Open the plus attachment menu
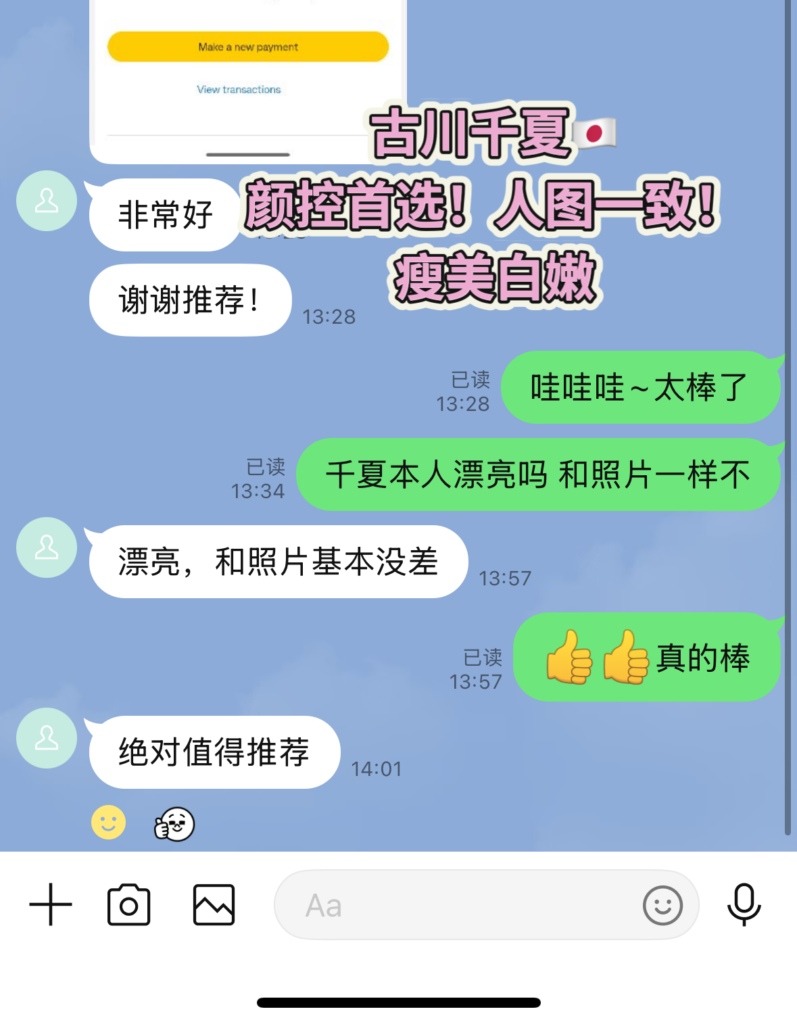The height and width of the screenshot is (1024, 797). tap(51, 905)
